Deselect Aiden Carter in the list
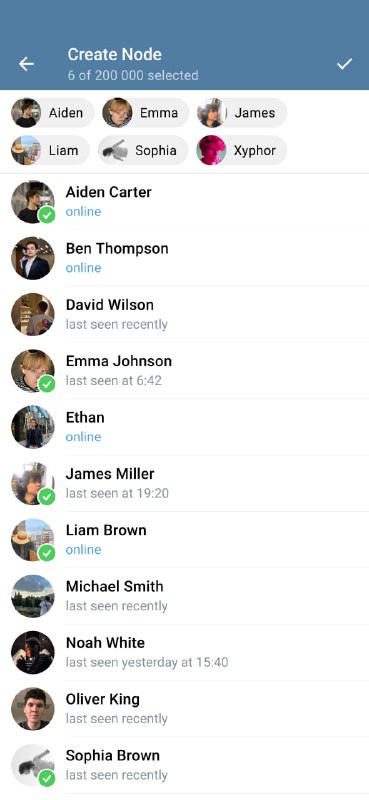 click(184, 202)
